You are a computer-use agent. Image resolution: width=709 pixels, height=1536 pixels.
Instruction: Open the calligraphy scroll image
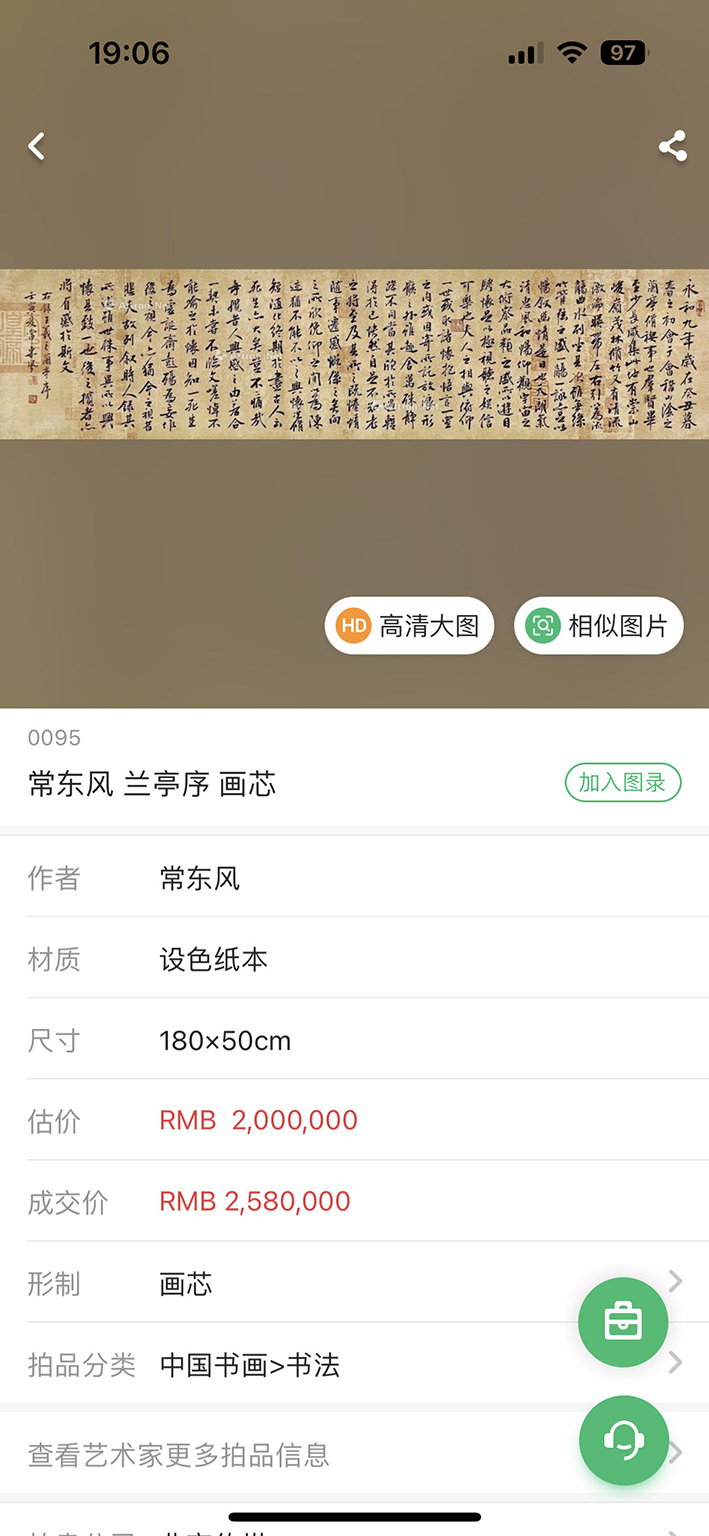tap(354, 354)
